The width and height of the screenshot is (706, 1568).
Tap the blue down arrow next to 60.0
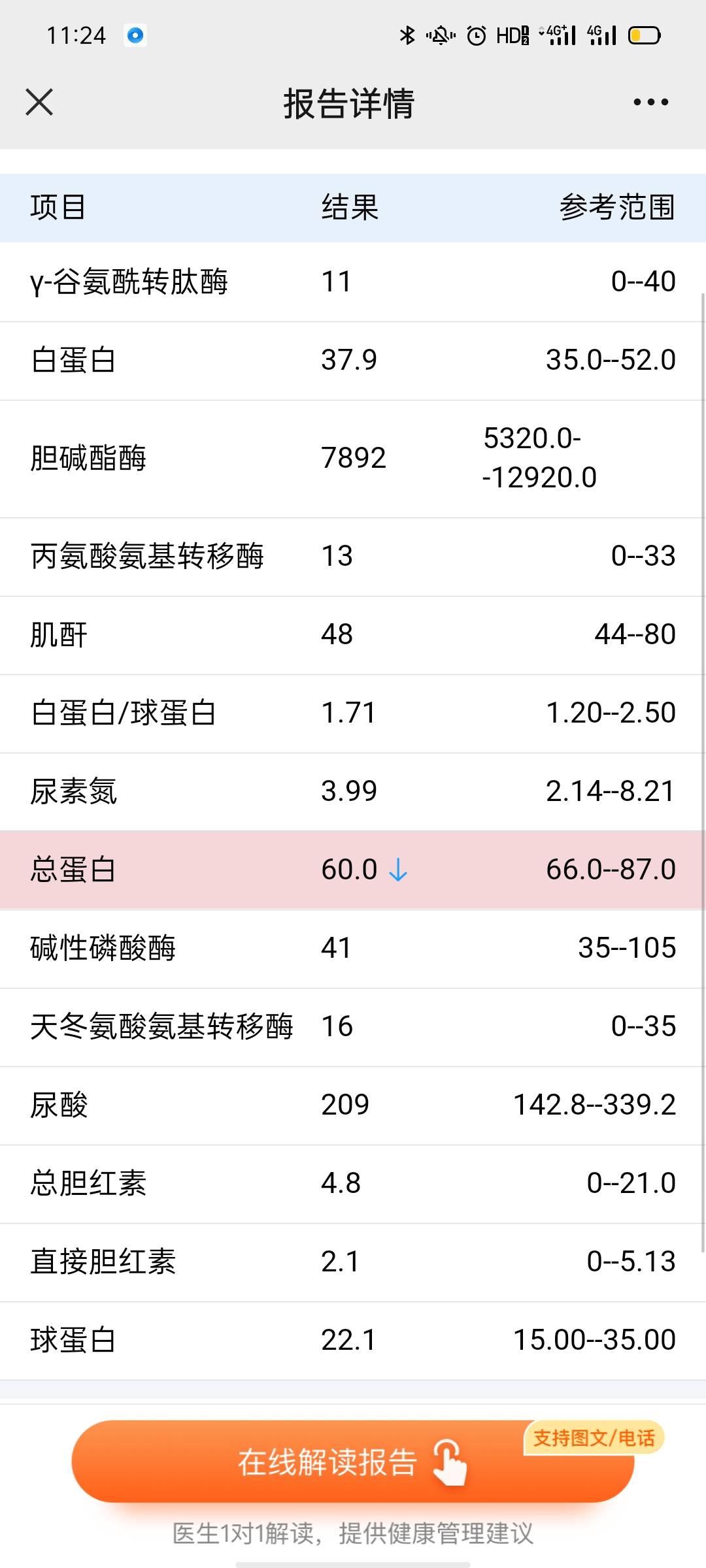tap(399, 870)
